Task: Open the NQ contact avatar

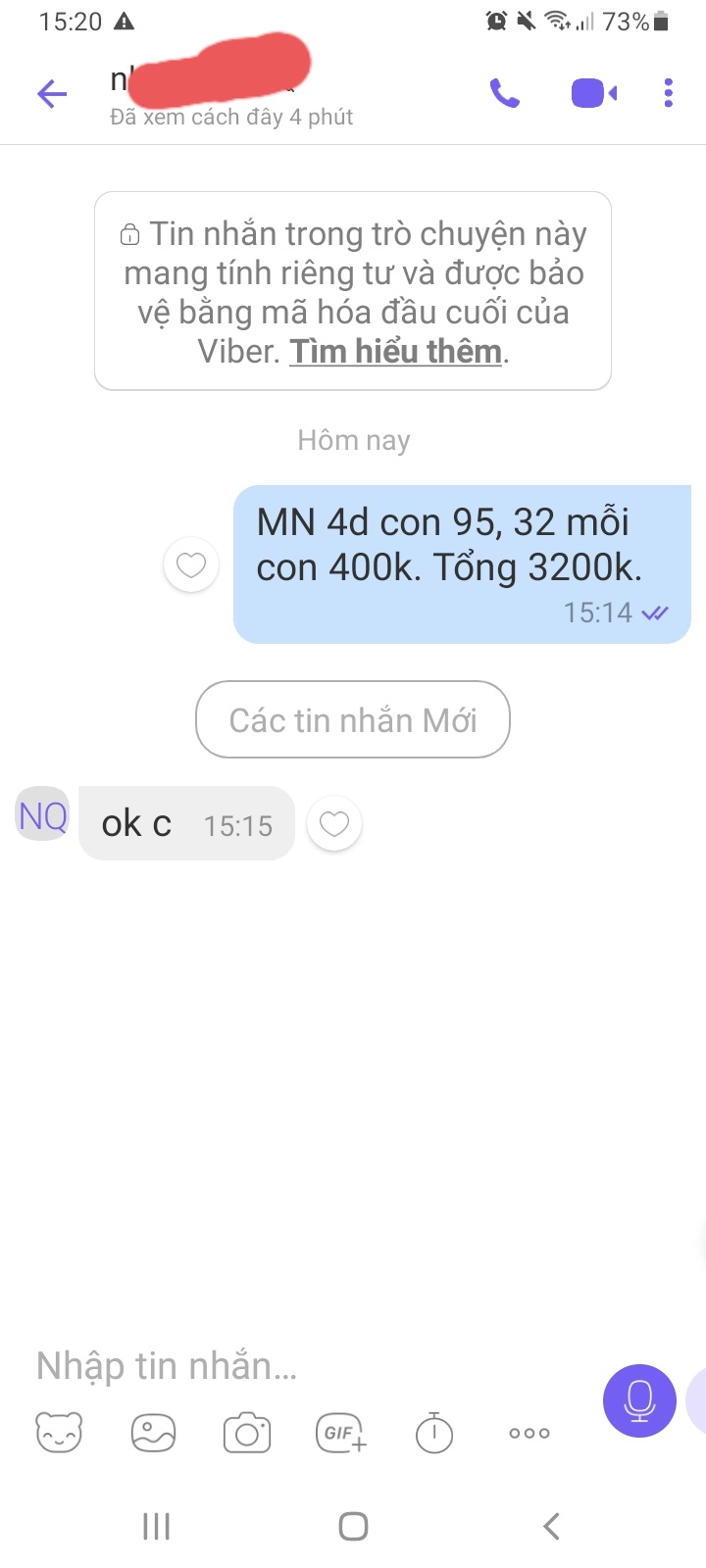Action: pos(43,814)
